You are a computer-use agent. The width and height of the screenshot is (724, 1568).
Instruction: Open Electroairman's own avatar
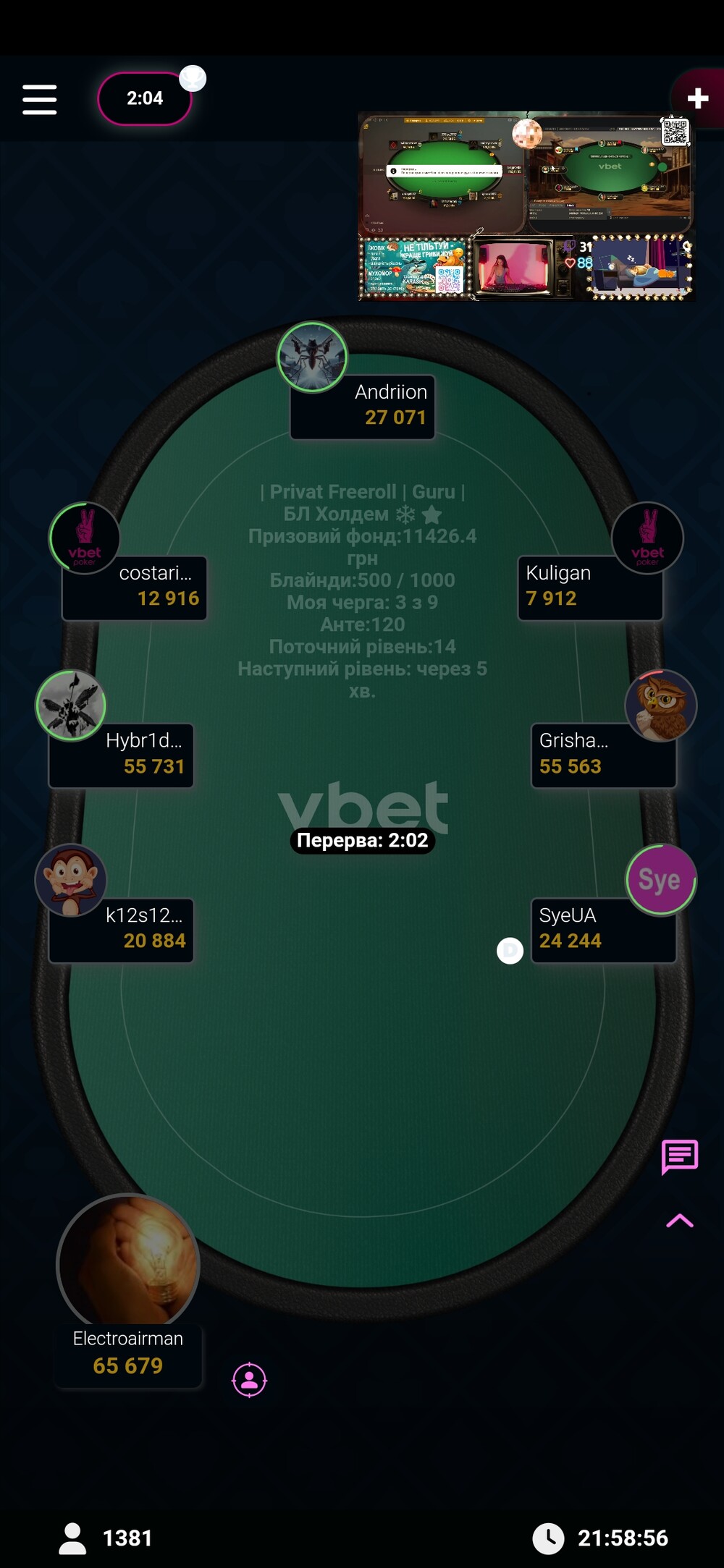[128, 1263]
